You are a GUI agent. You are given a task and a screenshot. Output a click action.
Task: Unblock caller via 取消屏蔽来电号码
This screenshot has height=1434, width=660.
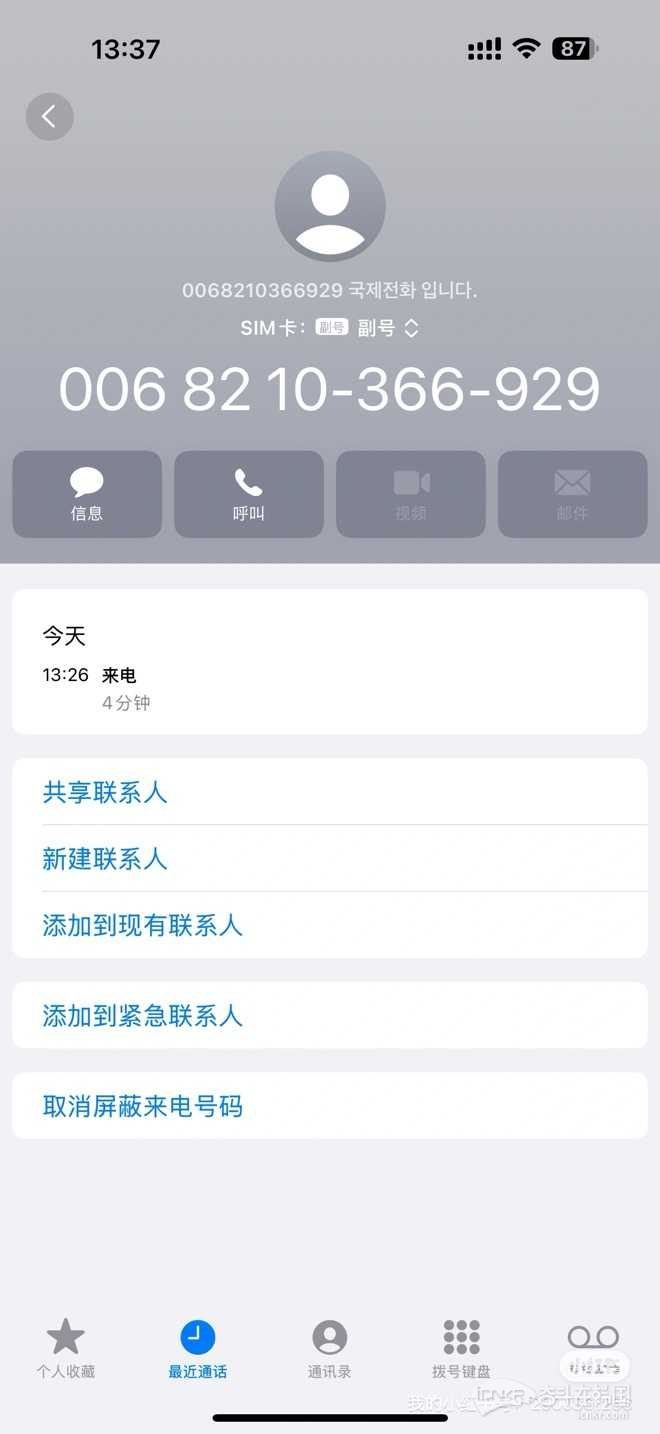tap(143, 1106)
